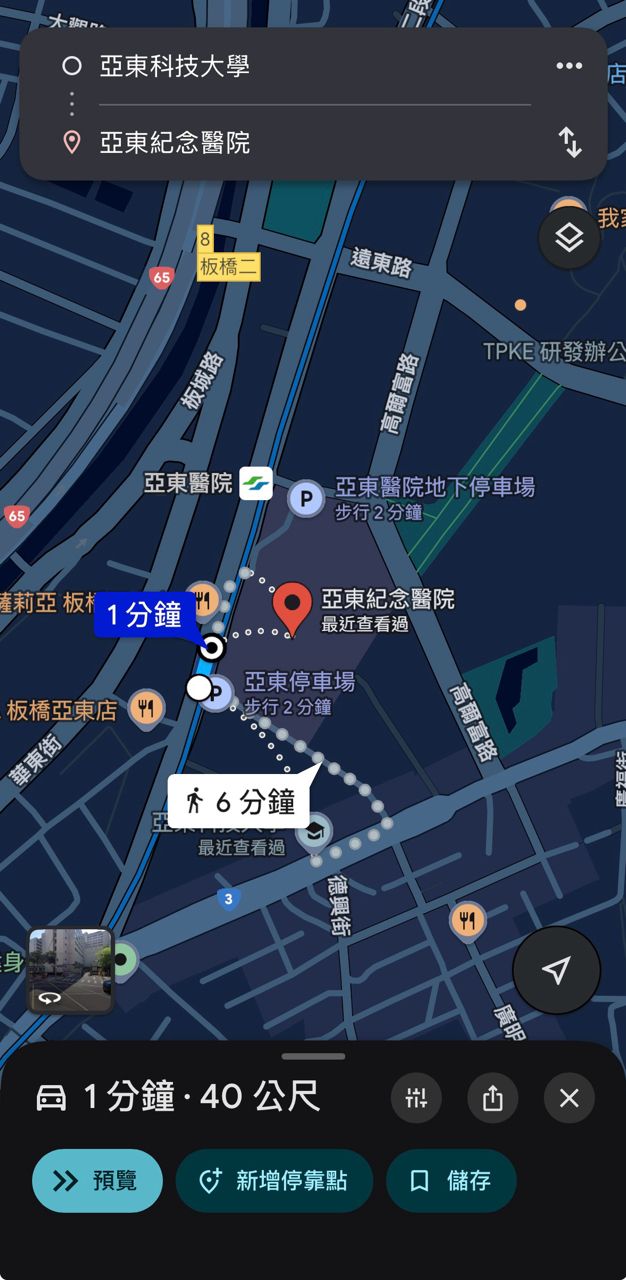Viewport: 626px width, 1280px height.
Task: Recenter the map on my location
Action: pos(556,970)
